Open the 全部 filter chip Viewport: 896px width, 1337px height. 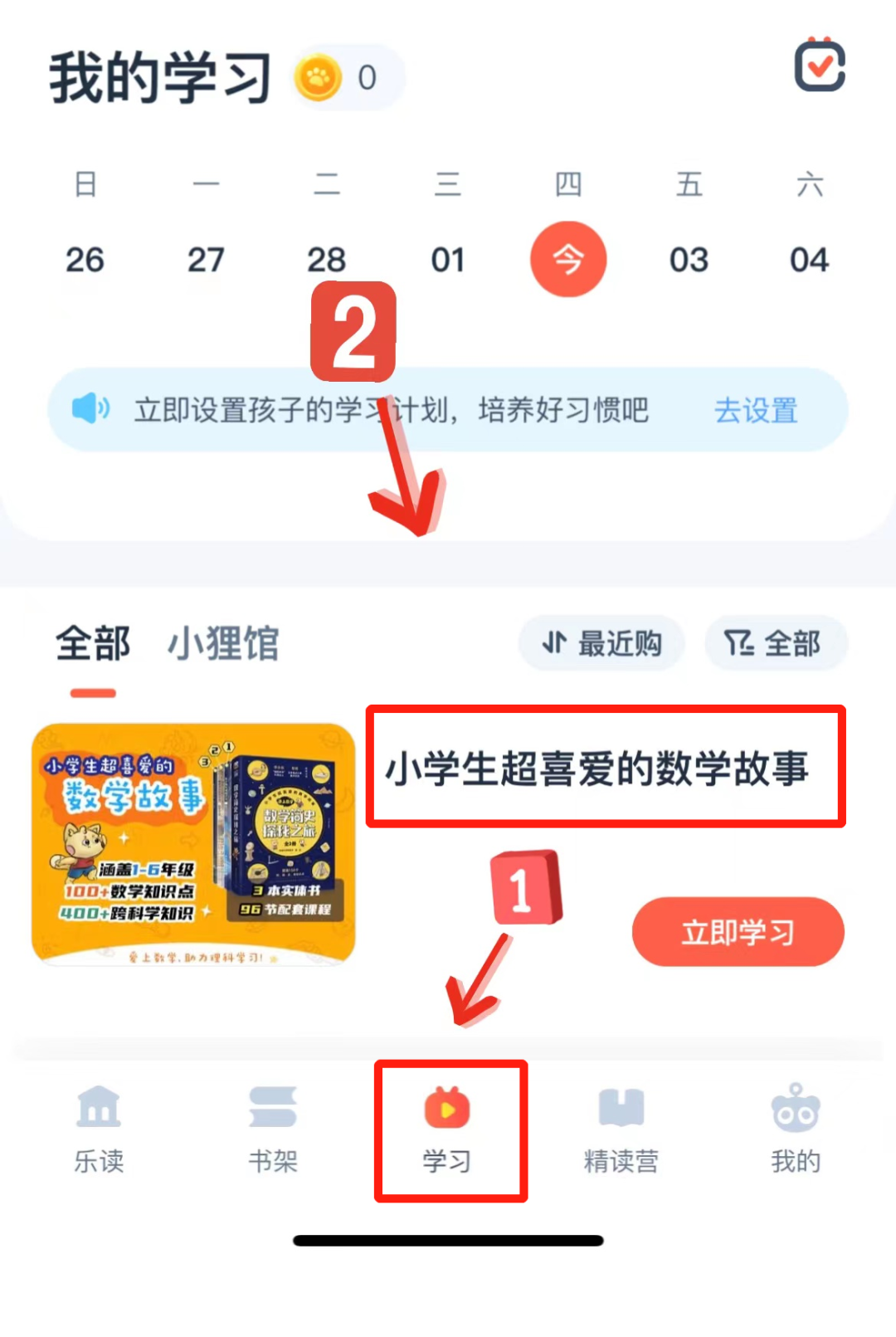click(775, 643)
